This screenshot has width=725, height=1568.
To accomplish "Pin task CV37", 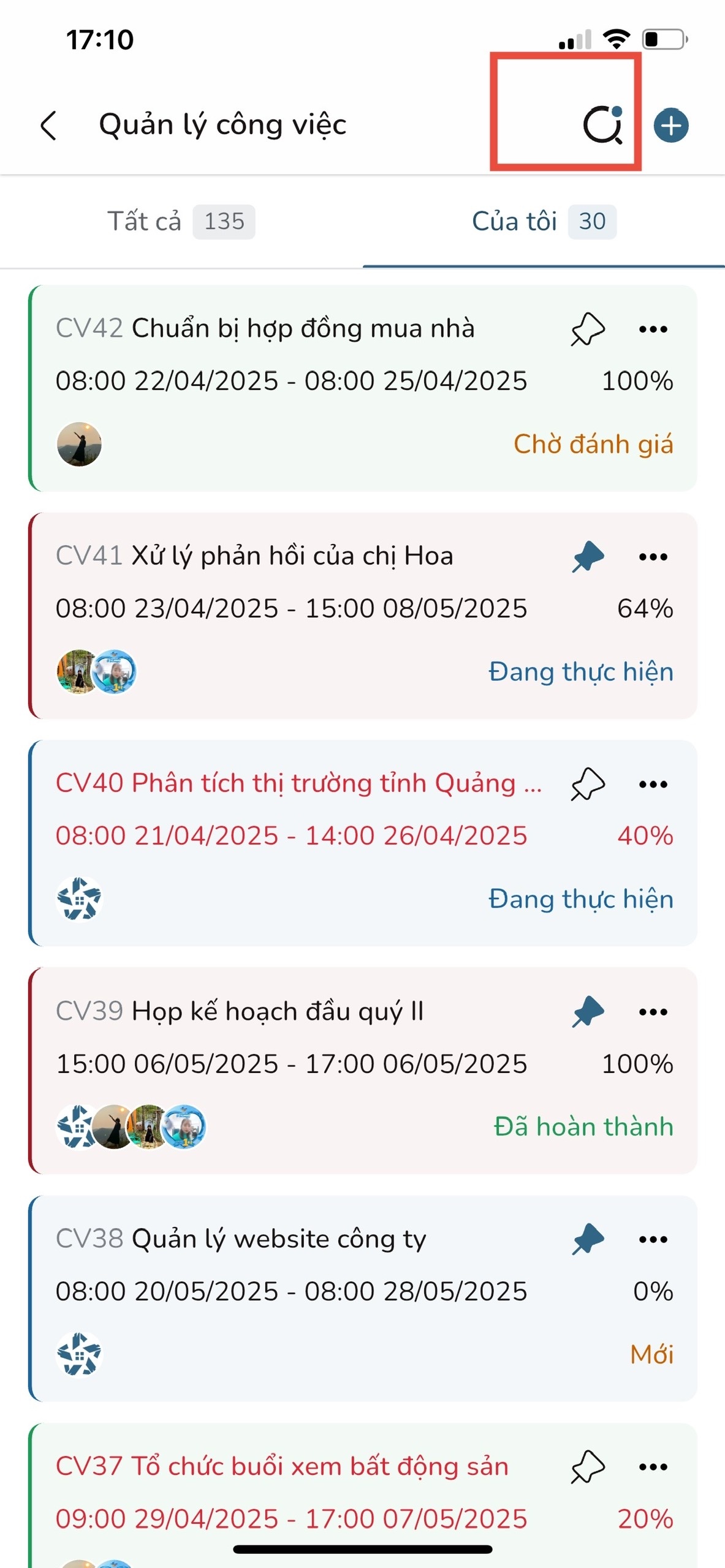I will click(588, 1467).
